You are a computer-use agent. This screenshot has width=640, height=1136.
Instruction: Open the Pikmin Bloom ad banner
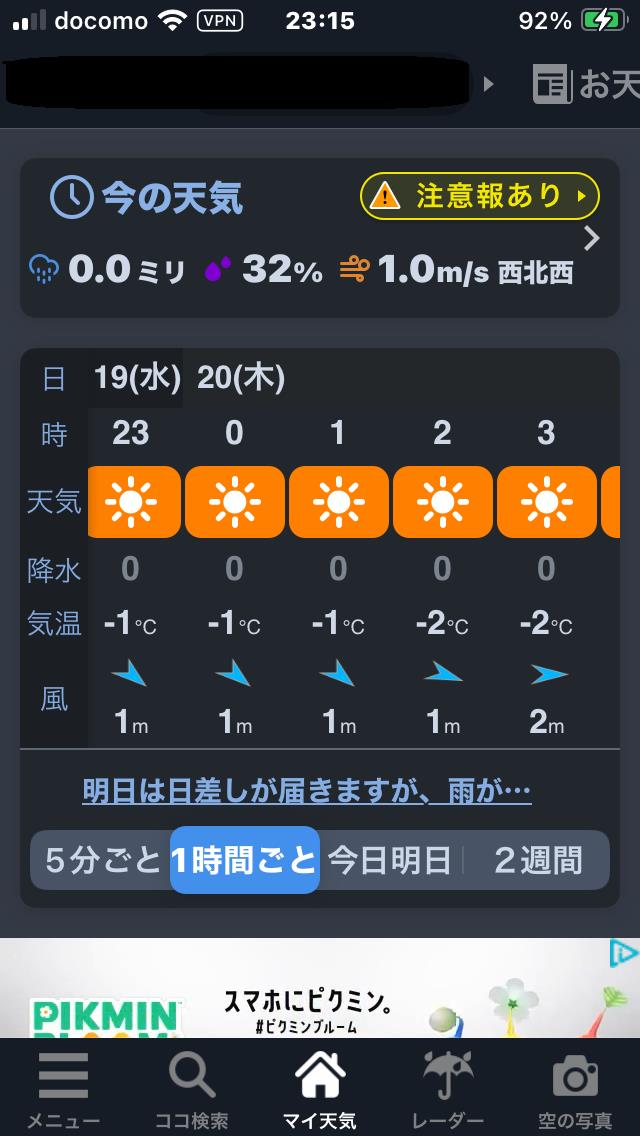click(x=320, y=988)
